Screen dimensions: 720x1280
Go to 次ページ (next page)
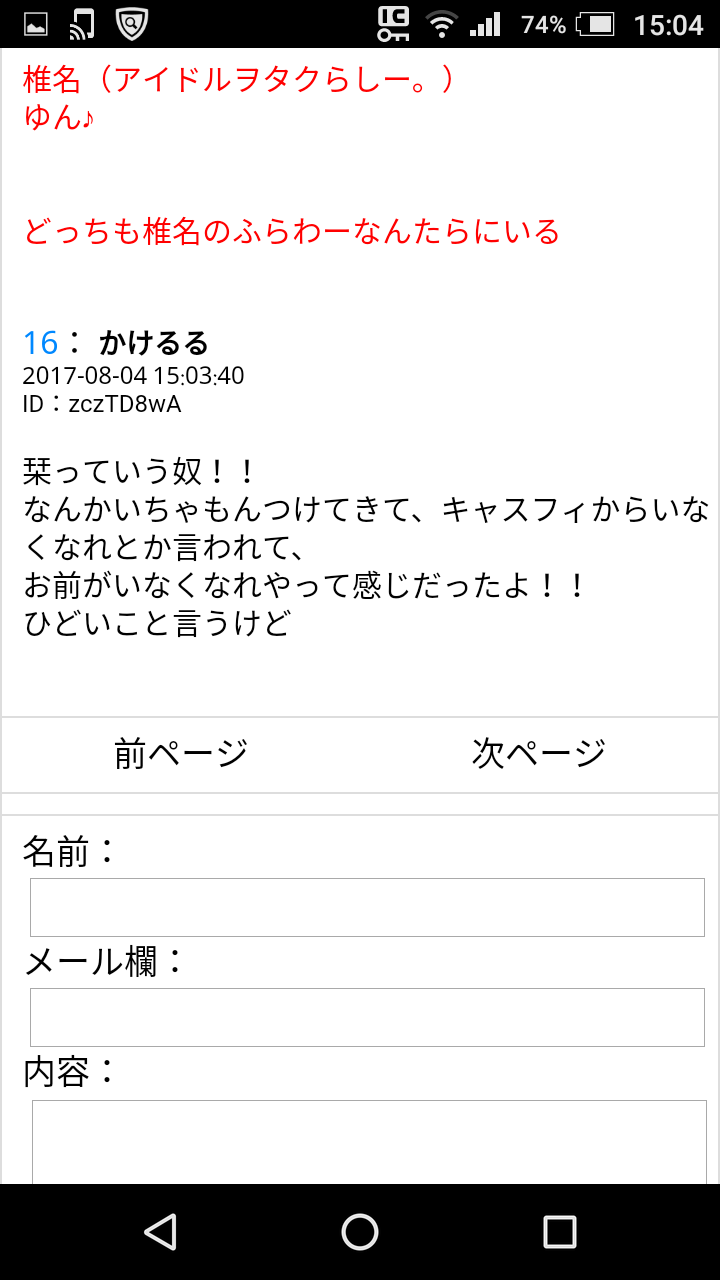(x=539, y=754)
